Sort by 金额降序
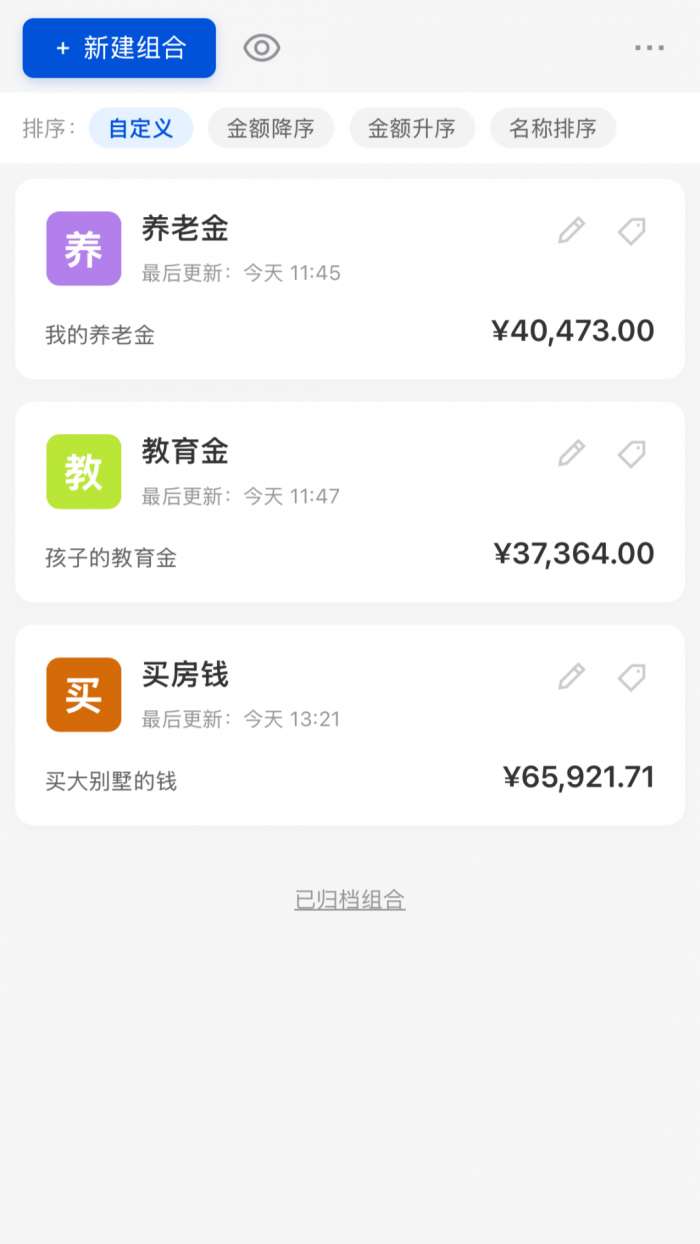 click(271, 128)
